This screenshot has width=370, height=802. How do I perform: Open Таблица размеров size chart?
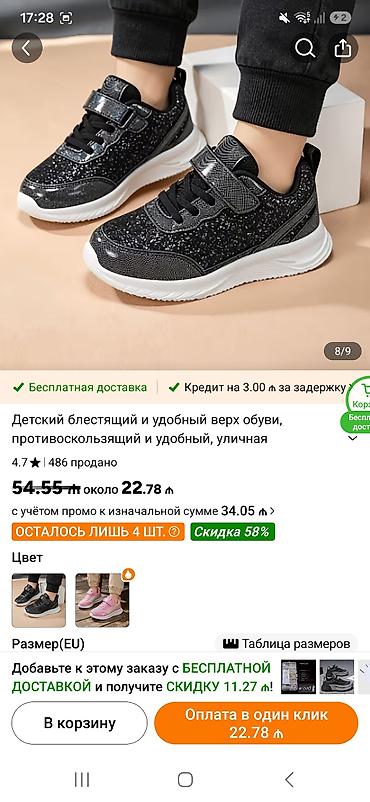click(x=286, y=643)
